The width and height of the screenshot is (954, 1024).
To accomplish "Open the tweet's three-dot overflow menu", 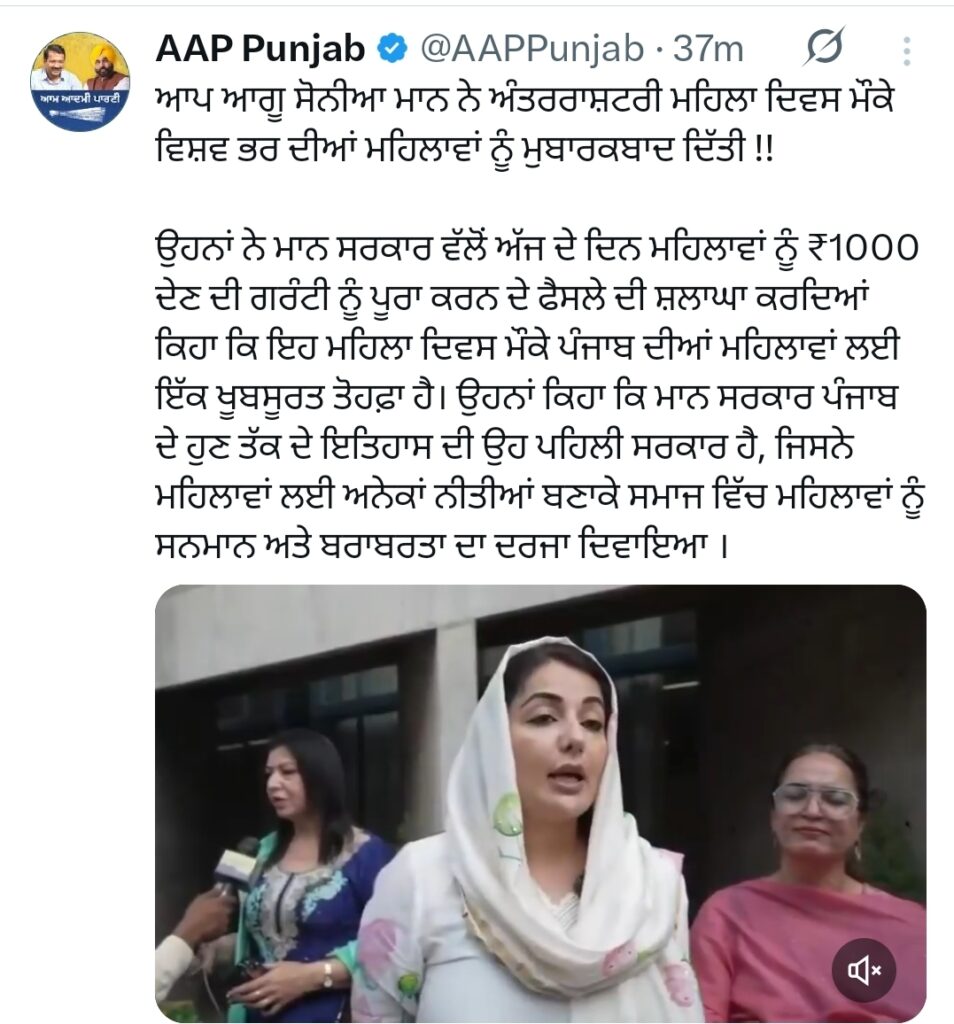I will click(x=906, y=51).
